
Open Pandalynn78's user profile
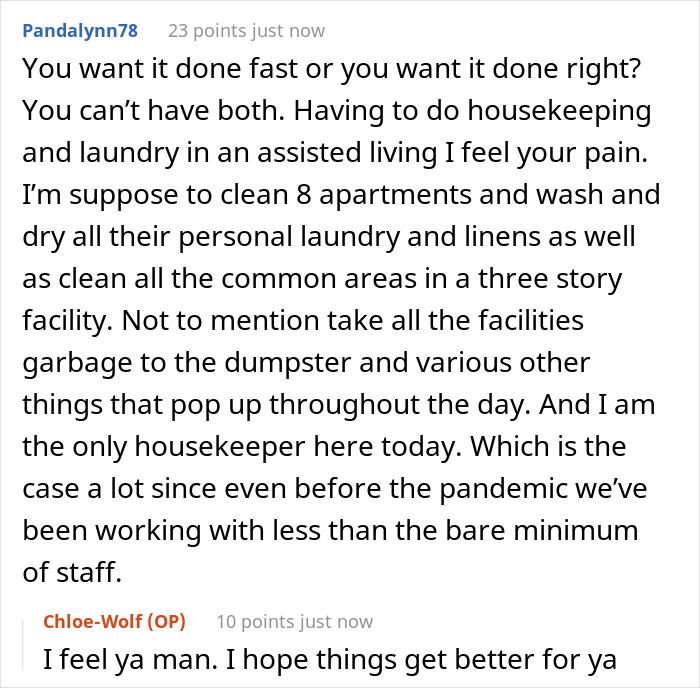pos(80,31)
